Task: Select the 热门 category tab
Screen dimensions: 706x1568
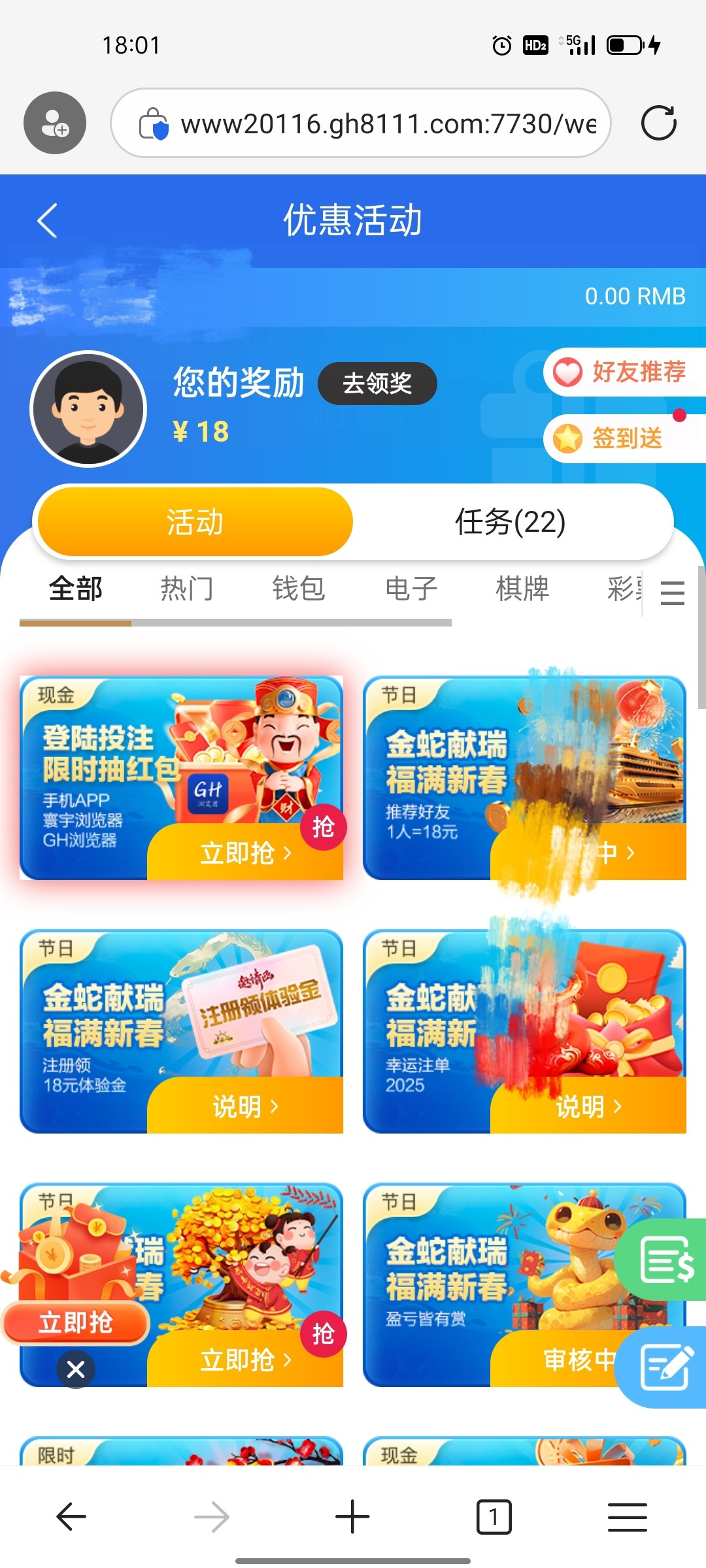Action: click(x=187, y=589)
